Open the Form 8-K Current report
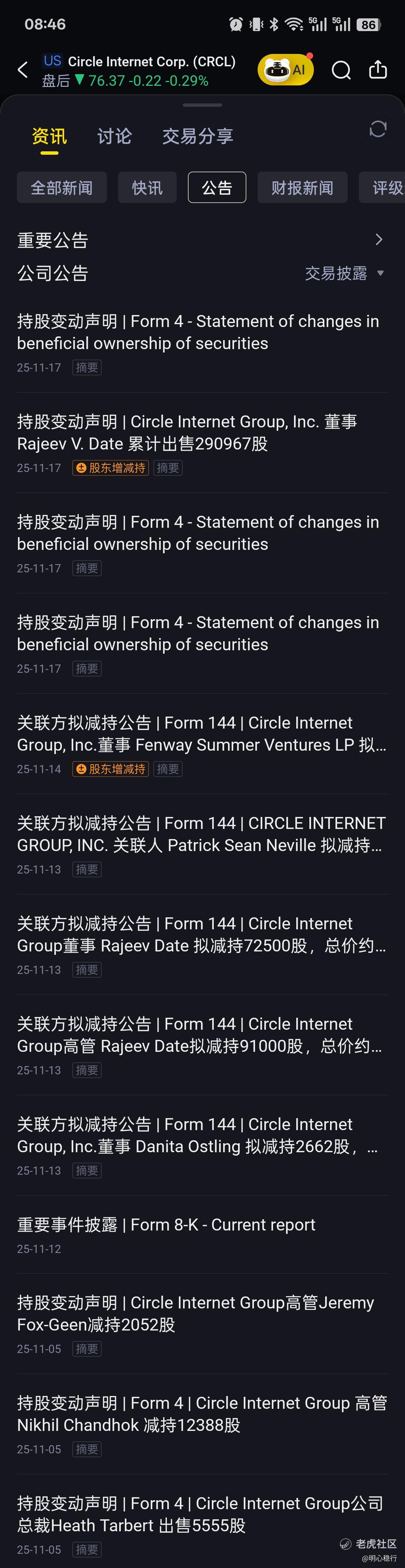The height and width of the screenshot is (1568, 405). pyautogui.click(x=166, y=1225)
